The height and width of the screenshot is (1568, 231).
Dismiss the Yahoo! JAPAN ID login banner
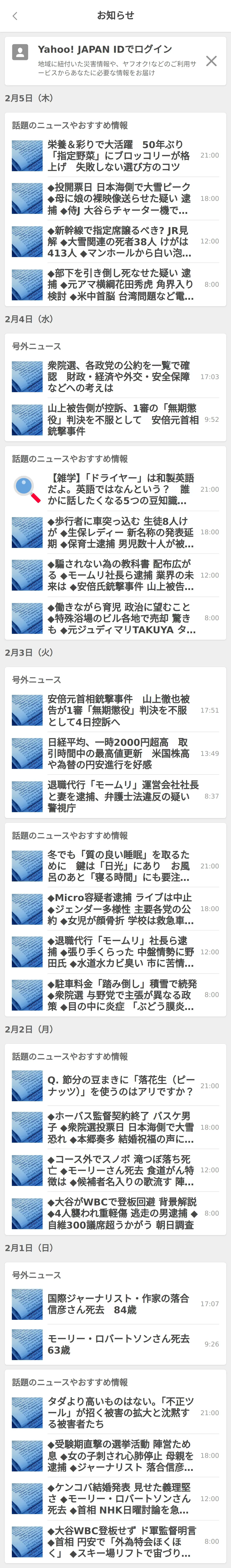[x=211, y=61]
